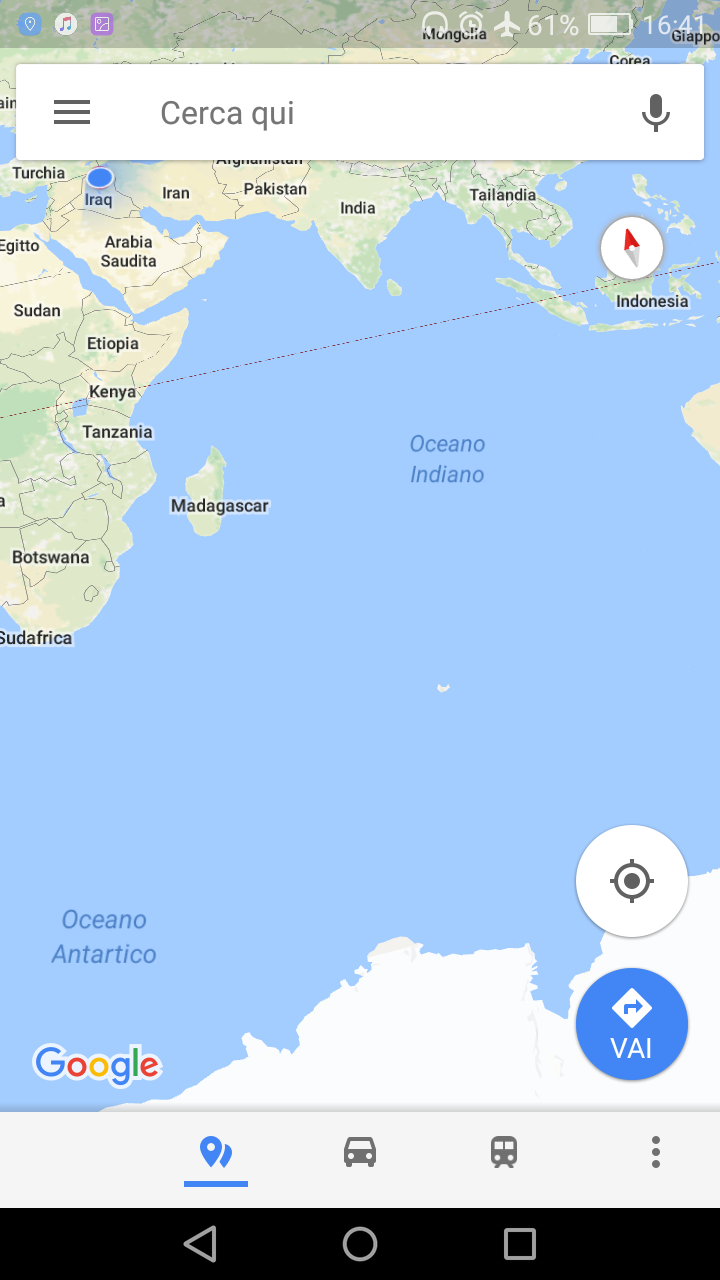Go back using the system back button

click(x=200, y=1244)
